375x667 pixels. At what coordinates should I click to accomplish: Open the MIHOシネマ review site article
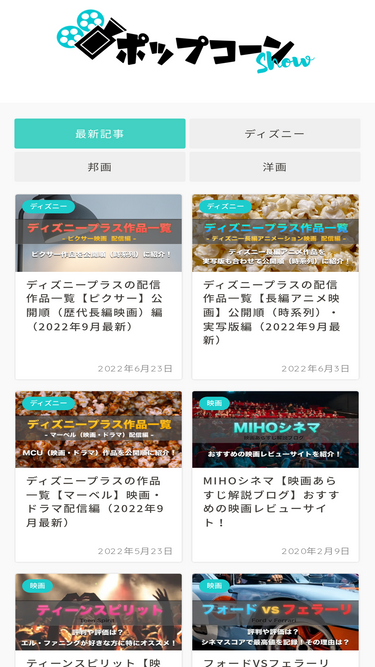(275, 476)
